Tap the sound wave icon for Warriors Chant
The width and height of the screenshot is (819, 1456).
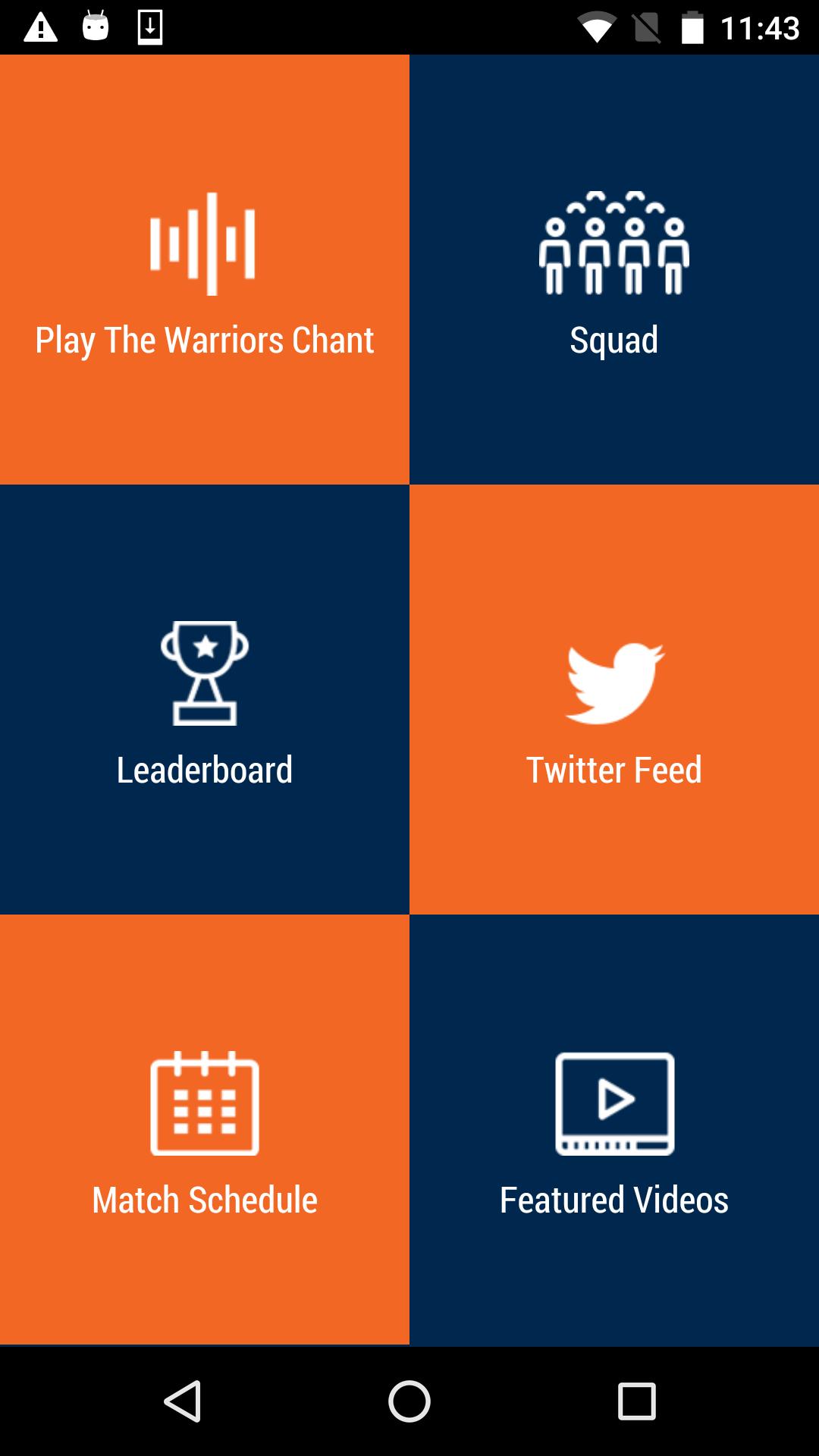pos(204,243)
